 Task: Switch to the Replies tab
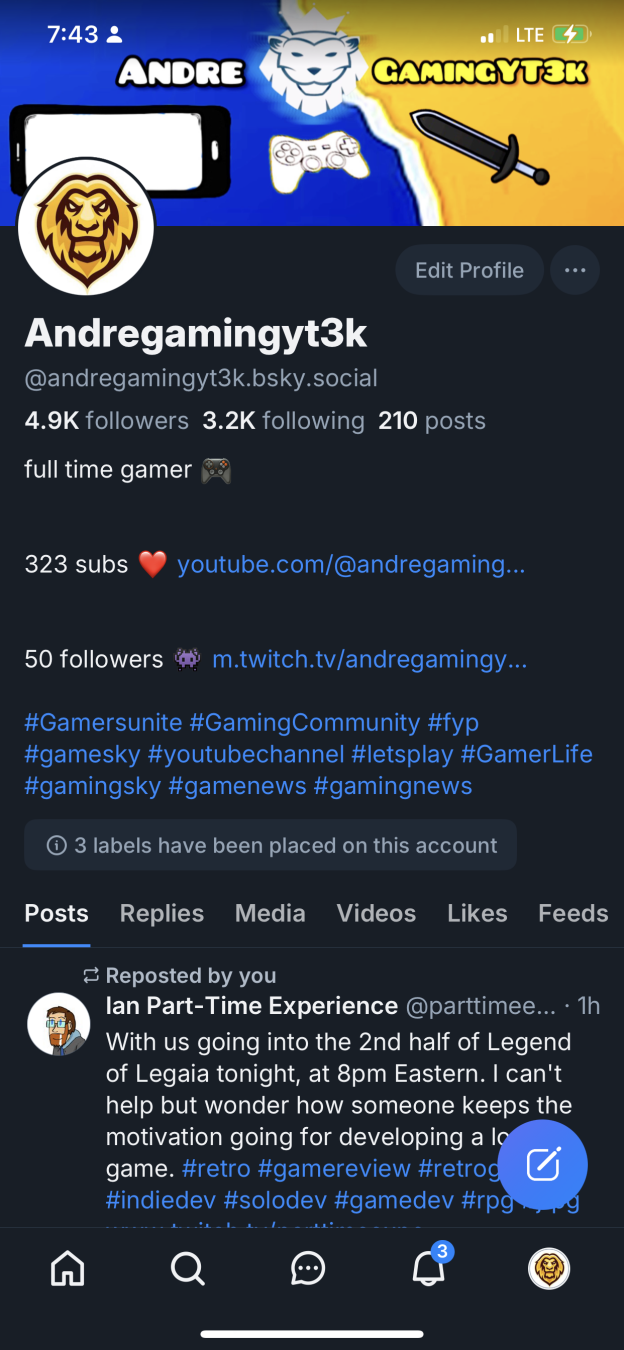point(161,913)
